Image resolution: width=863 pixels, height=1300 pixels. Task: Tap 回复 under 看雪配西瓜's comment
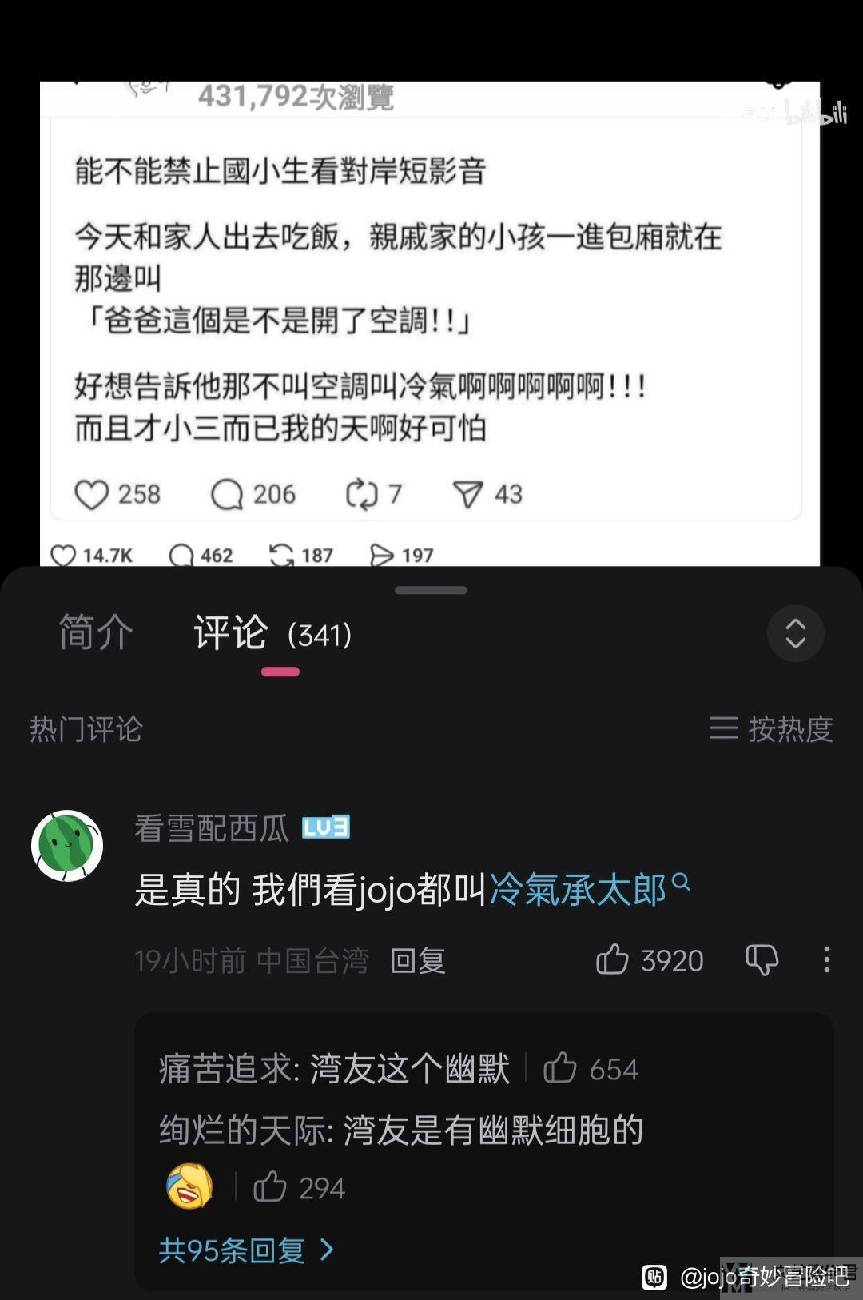click(x=417, y=961)
